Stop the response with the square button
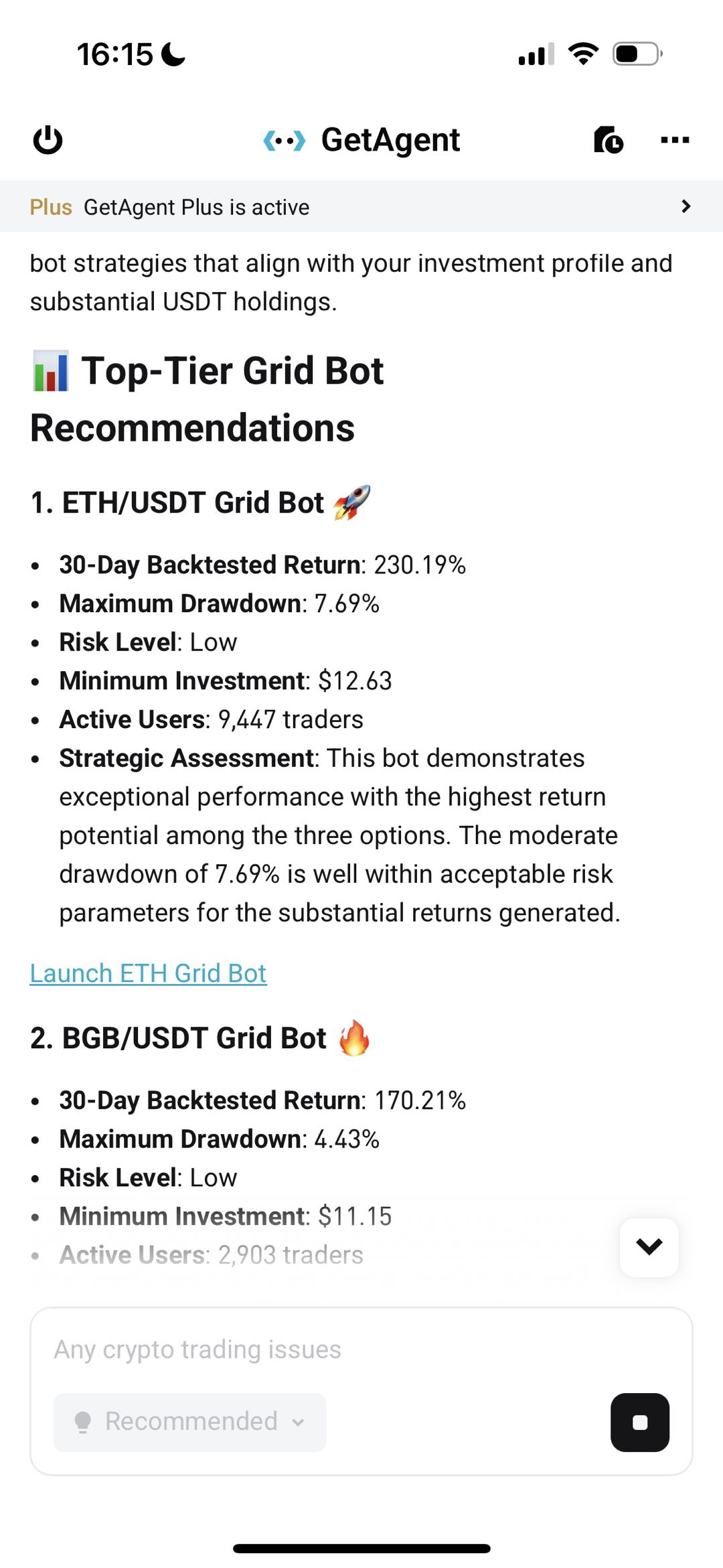 click(x=639, y=1422)
